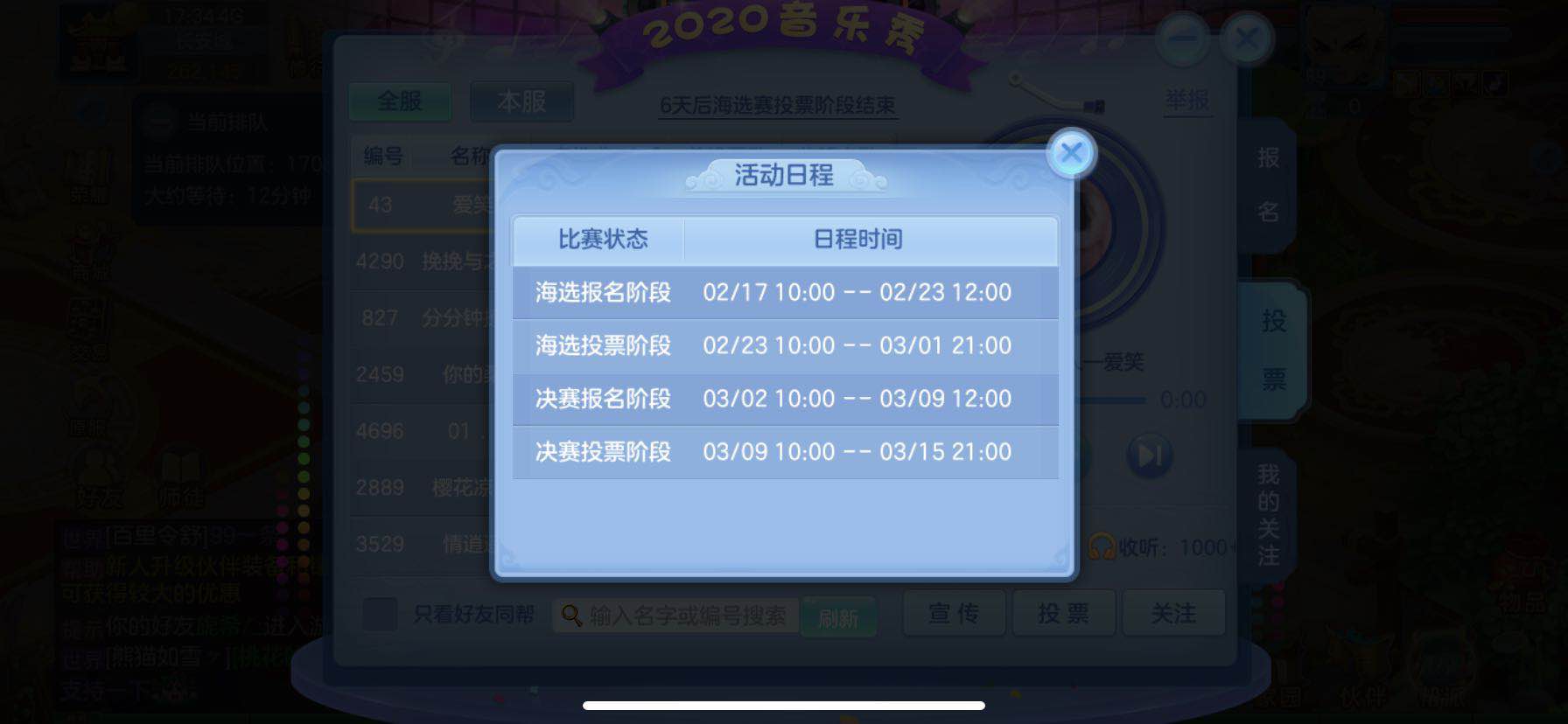Image resolution: width=1568 pixels, height=724 pixels.
Task: Open the 报名 side tab
Action: click(x=1267, y=184)
